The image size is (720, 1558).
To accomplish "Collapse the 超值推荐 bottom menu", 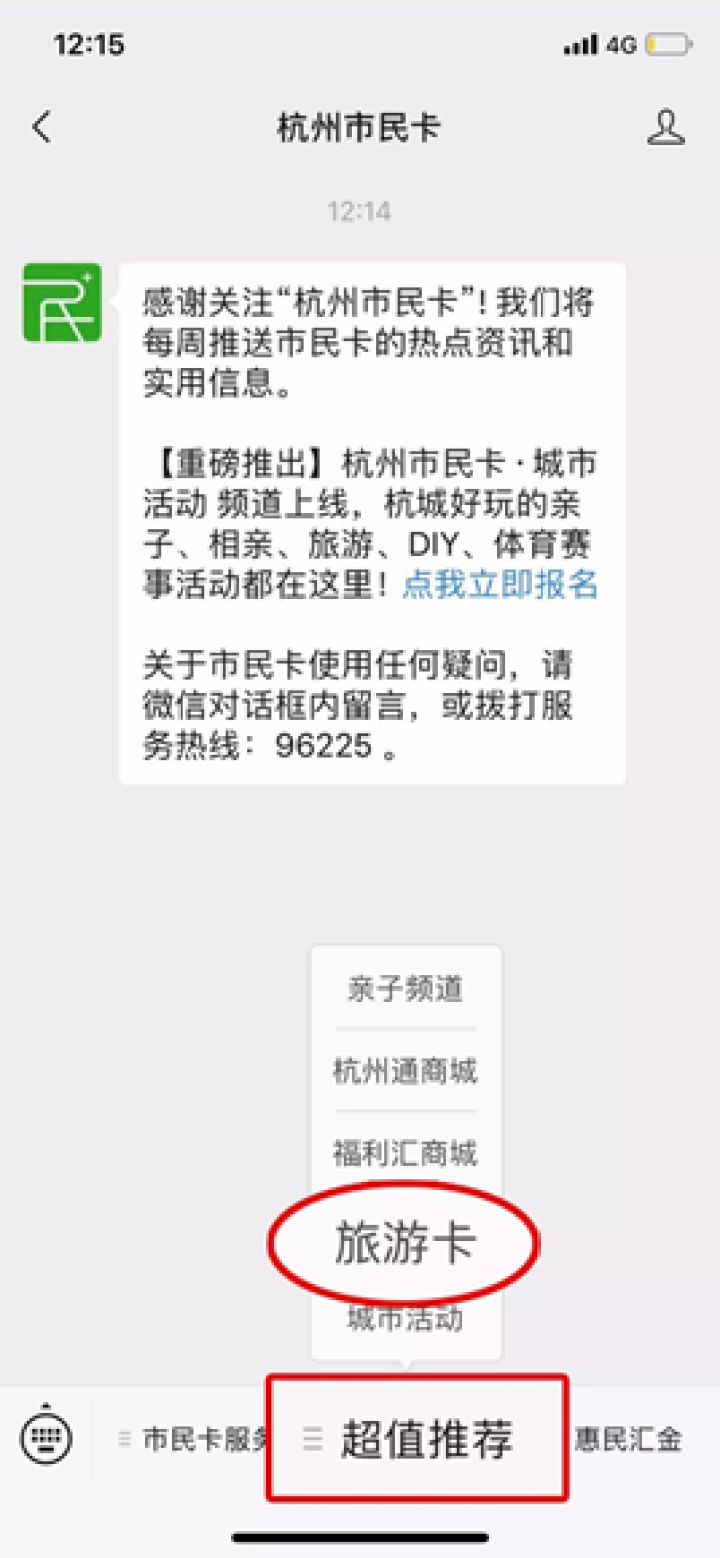I will (x=417, y=1439).
